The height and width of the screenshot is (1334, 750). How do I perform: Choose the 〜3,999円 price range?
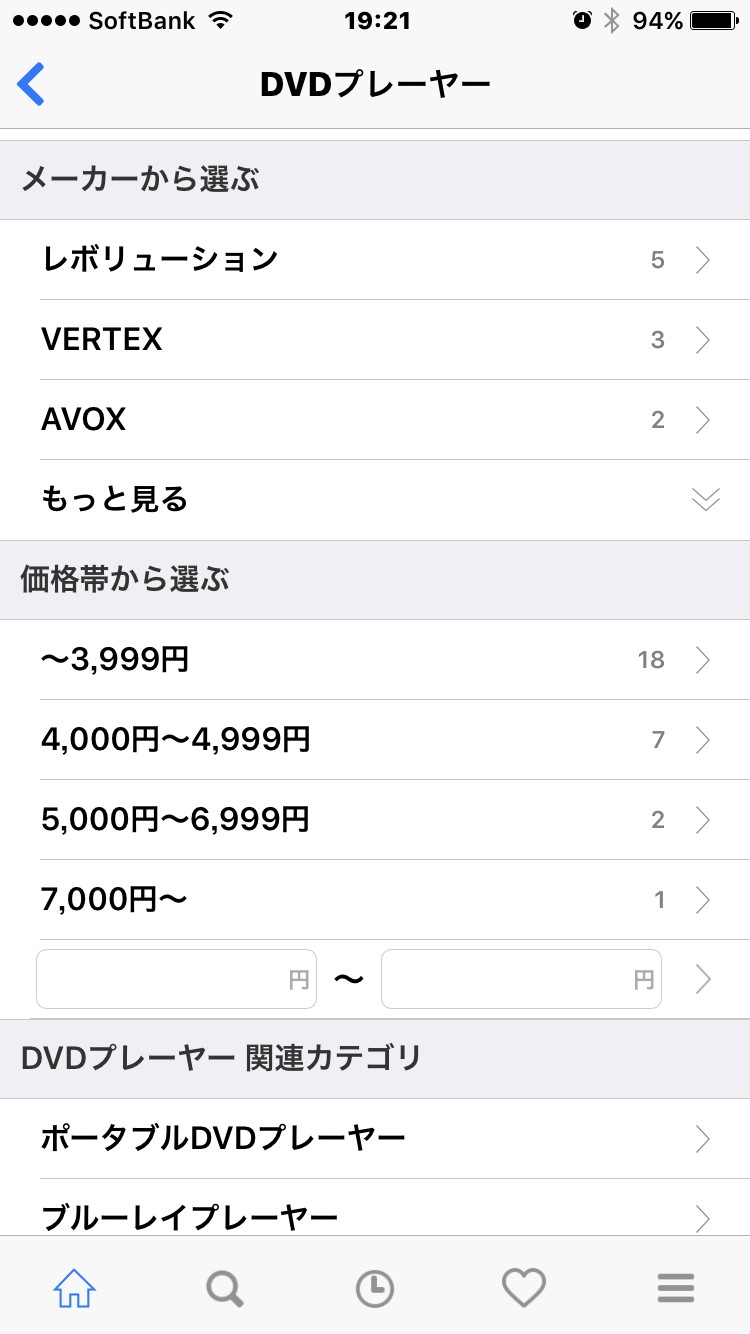[x=375, y=660]
